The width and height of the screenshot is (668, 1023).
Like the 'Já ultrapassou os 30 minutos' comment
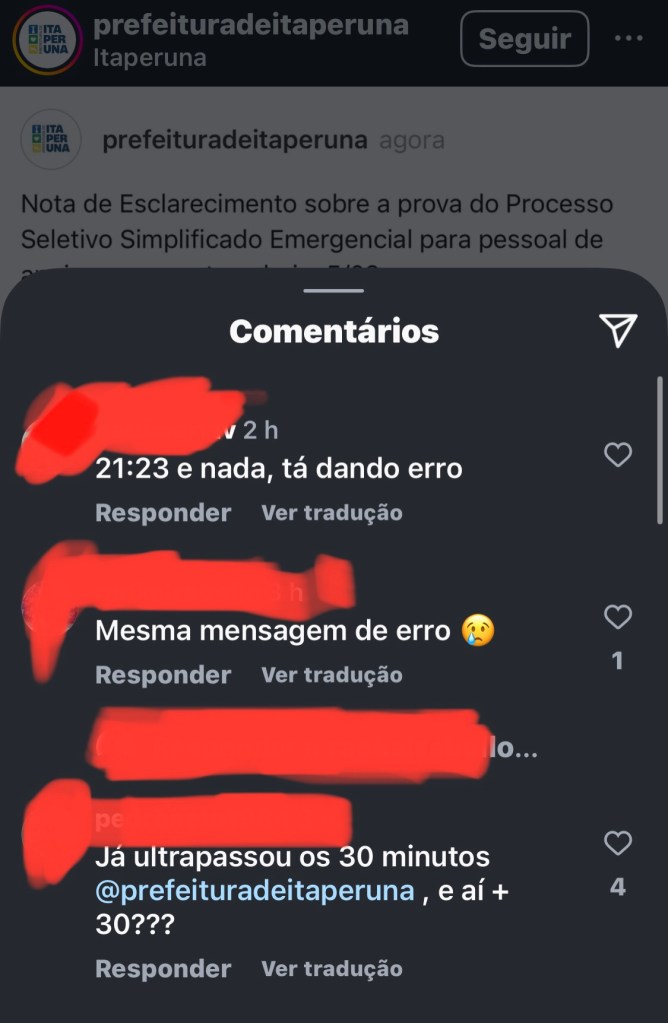pos(619,844)
